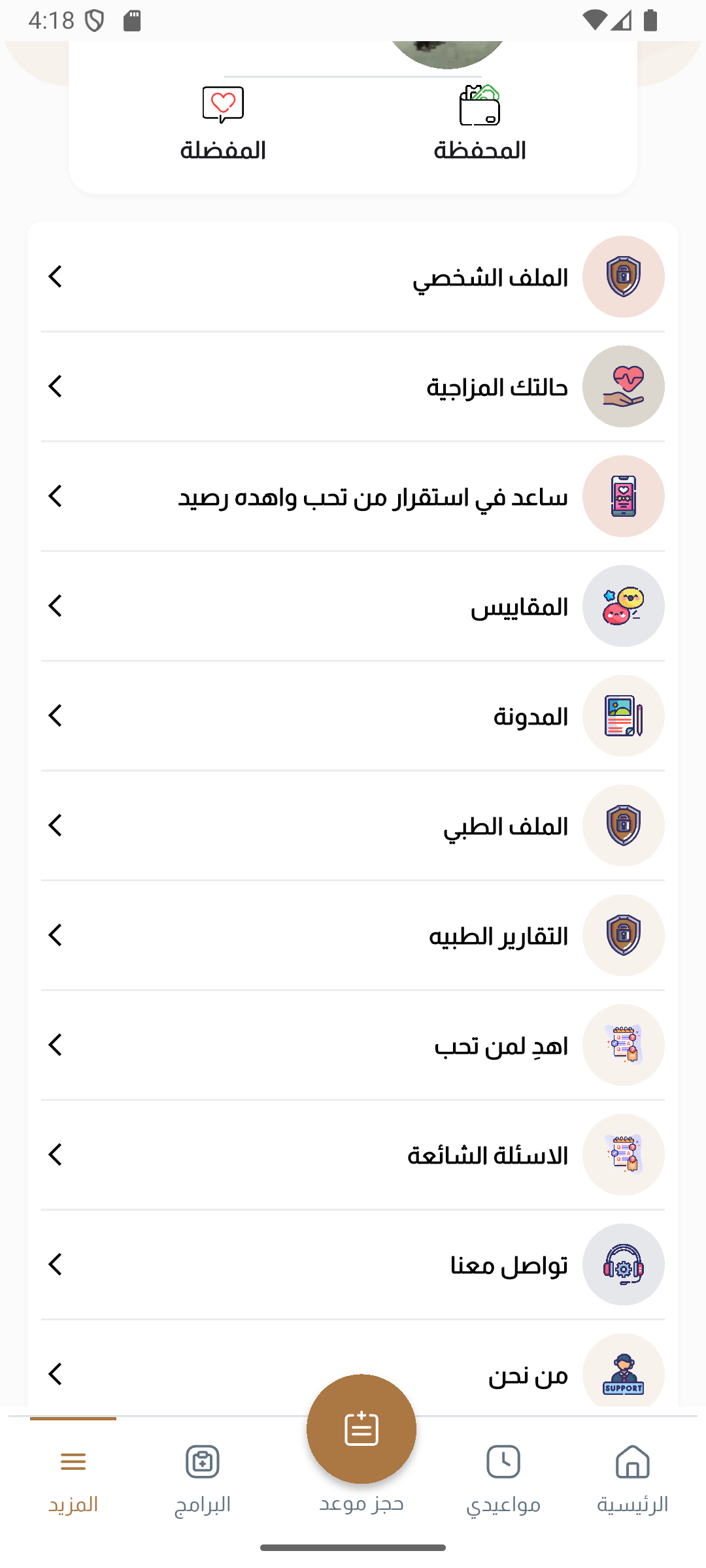706x1568 pixels.
Task: Select the المزيد tab
Action: tap(73, 1478)
